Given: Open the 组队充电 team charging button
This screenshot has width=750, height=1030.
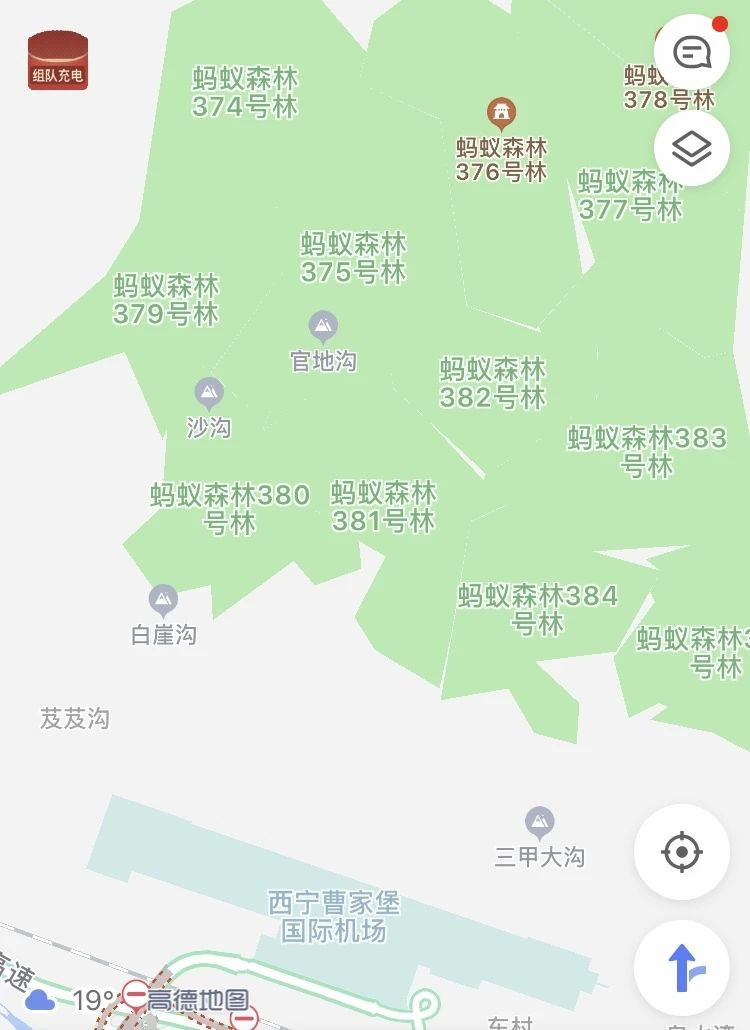Looking at the screenshot, I should coord(57,60).
